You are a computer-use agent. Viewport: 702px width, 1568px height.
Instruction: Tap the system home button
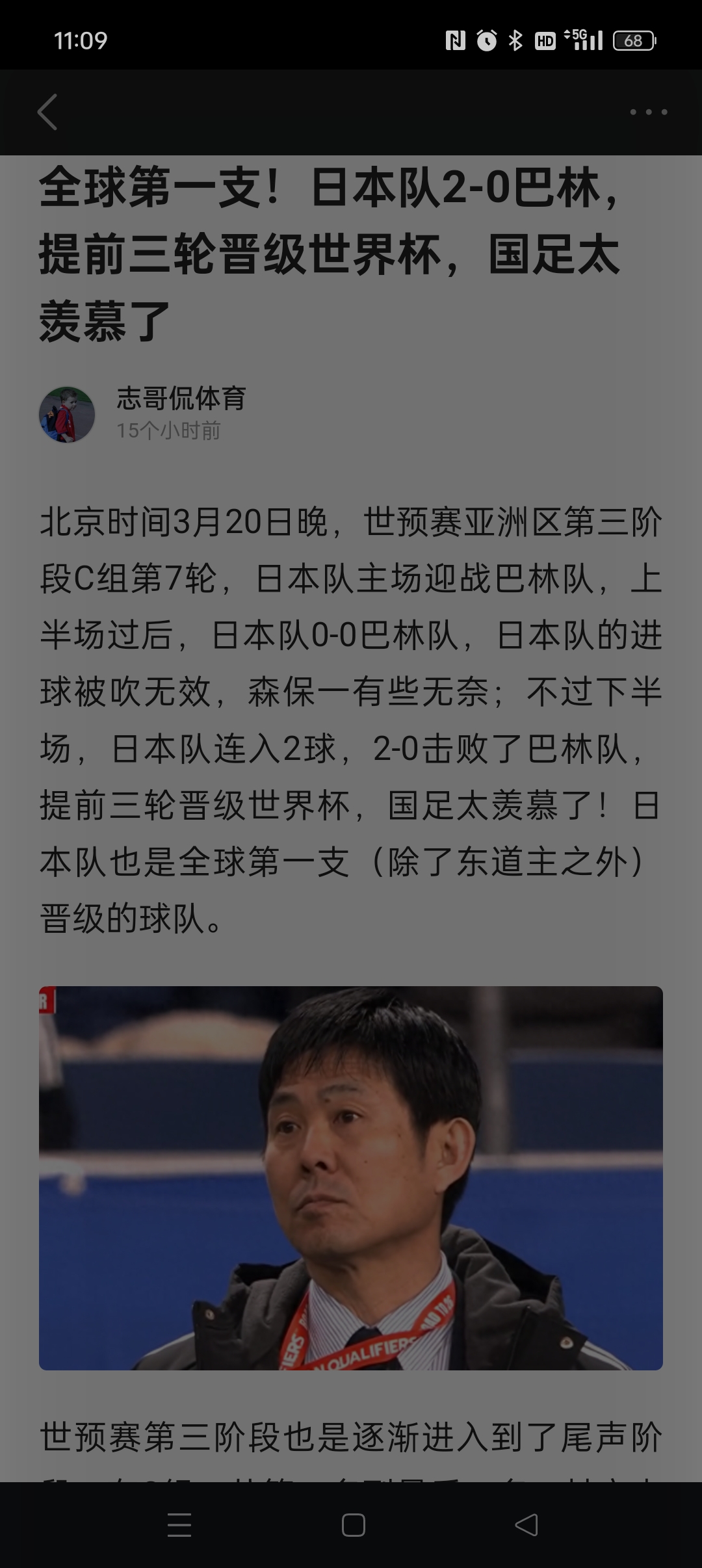click(353, 1525)
